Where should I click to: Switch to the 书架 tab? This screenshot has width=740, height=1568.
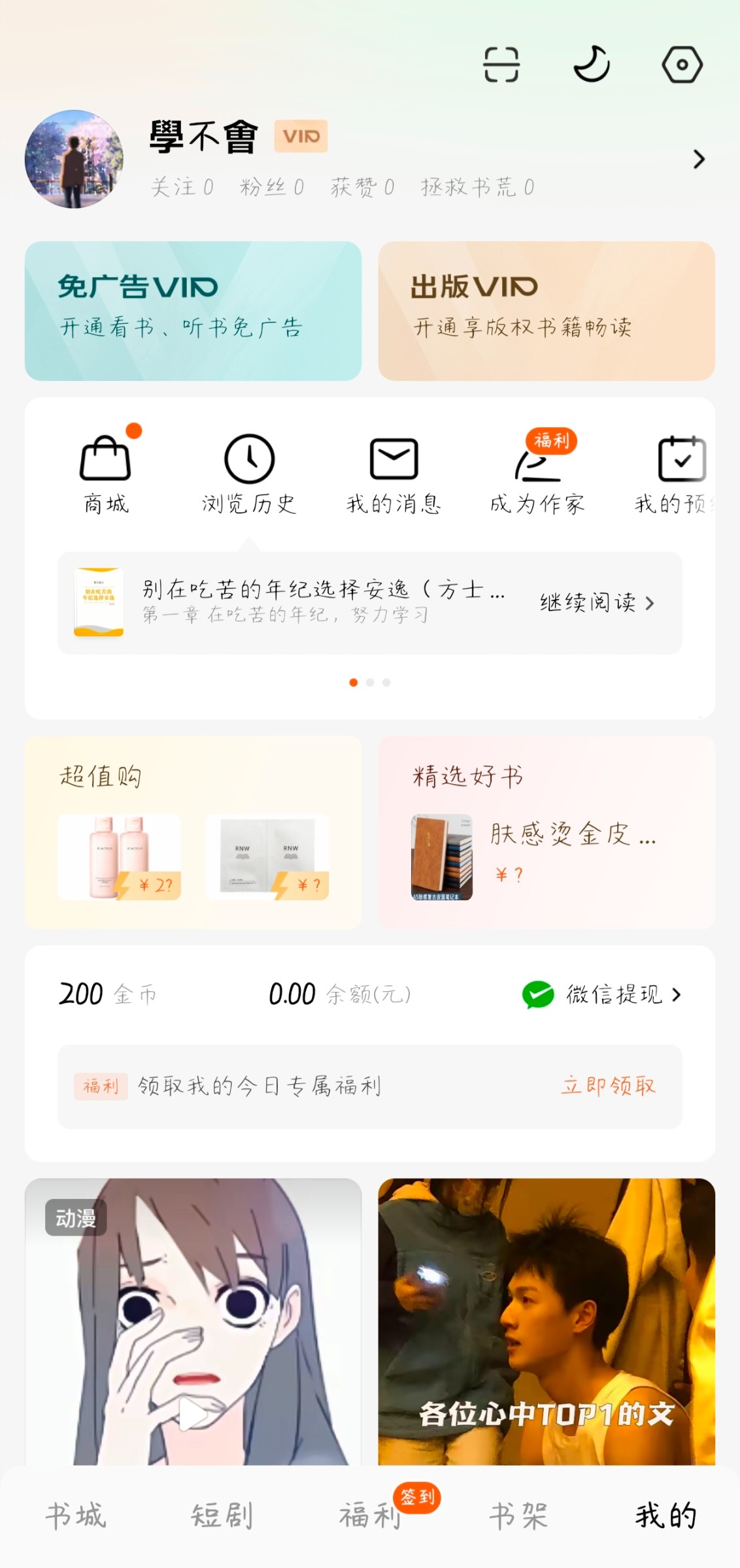point(518,1516)
